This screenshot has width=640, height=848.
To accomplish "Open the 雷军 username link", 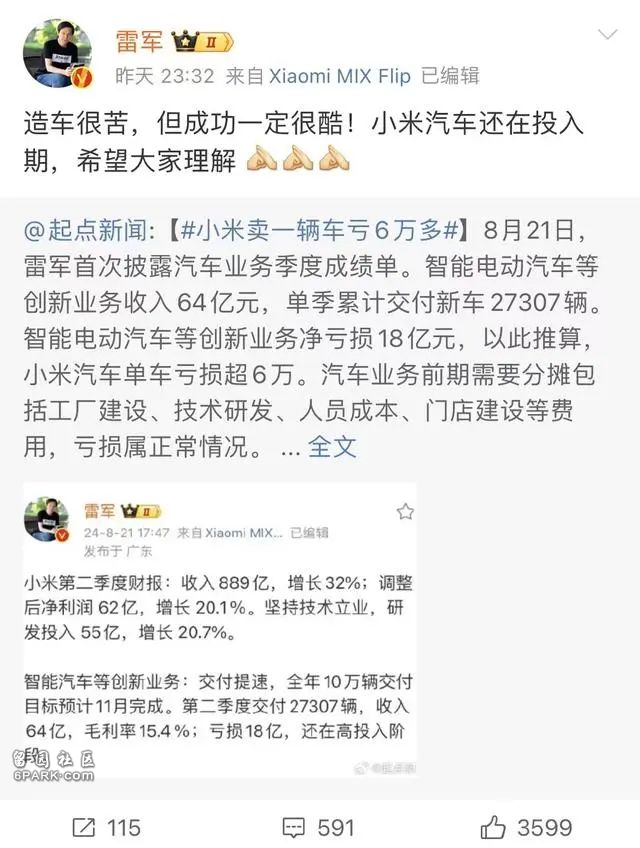I will [139, 41].
